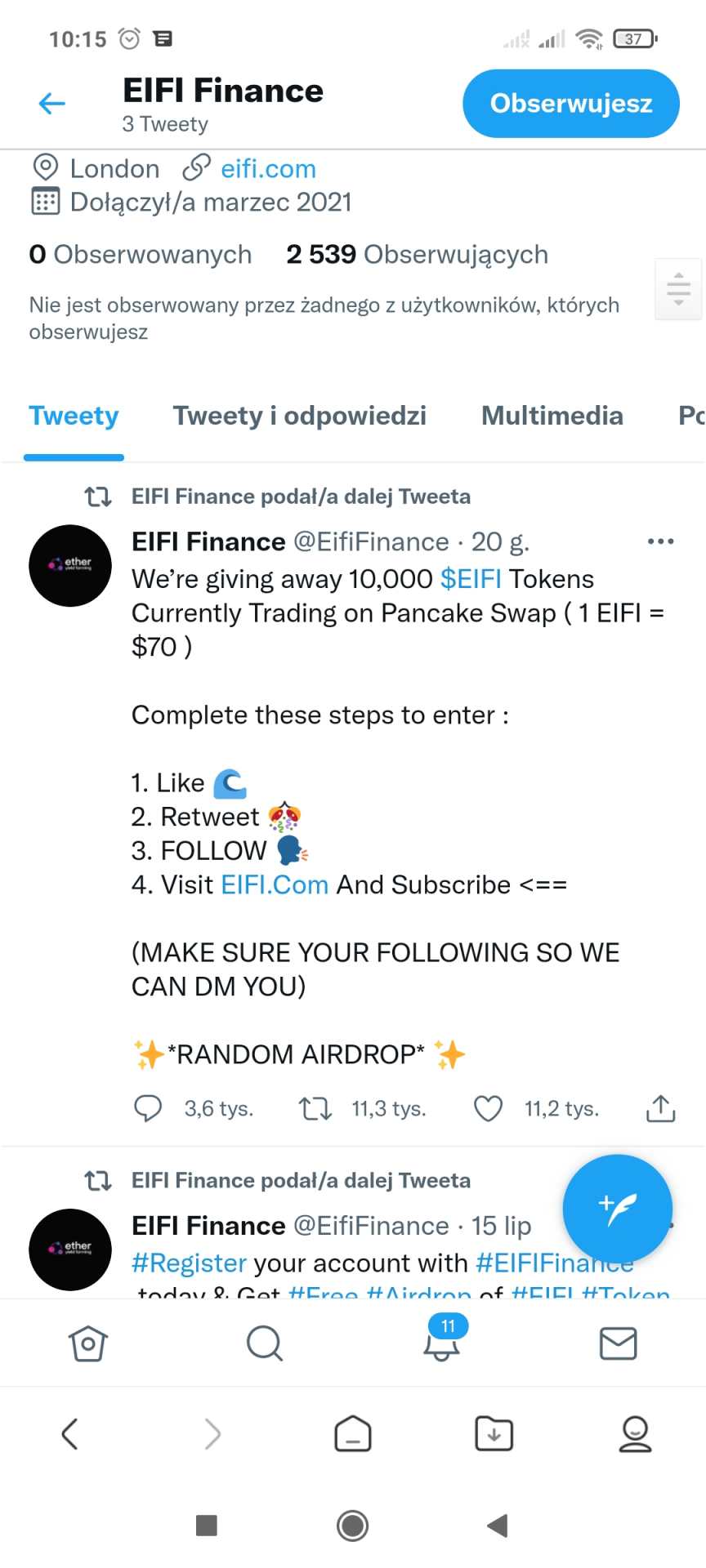Viewport: 706px width, 1568px height.
Task: Open the #Register hashtag
Action: [190, 1263]
